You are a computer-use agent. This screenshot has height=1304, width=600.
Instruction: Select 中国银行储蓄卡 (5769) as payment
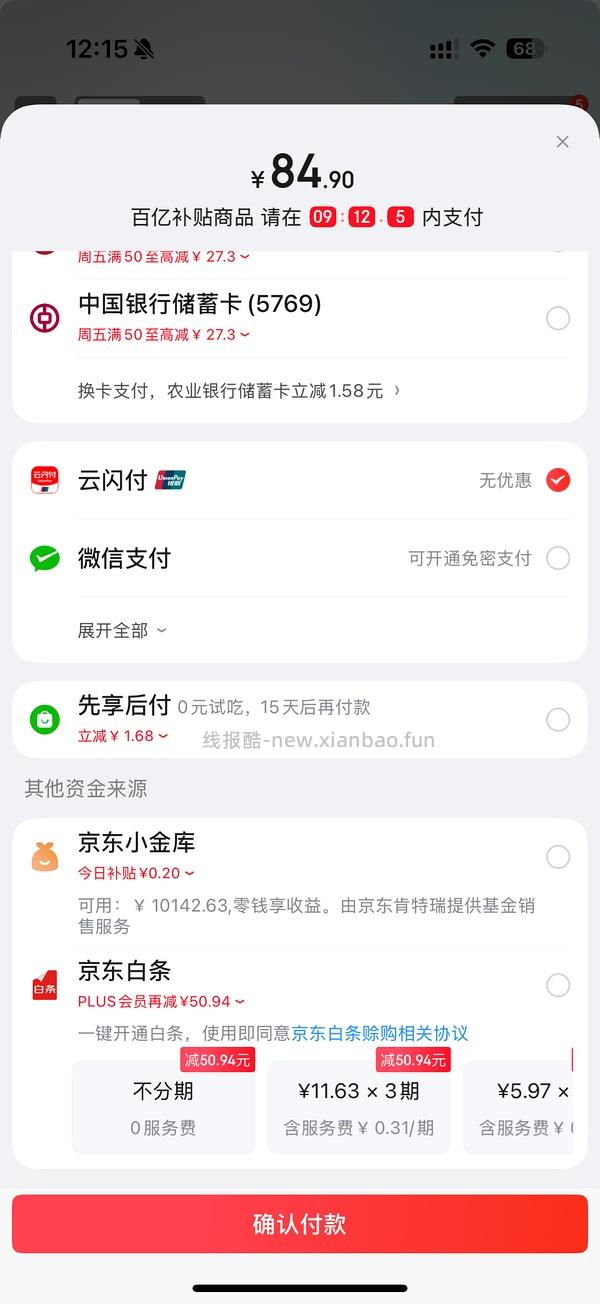point(558,318)
